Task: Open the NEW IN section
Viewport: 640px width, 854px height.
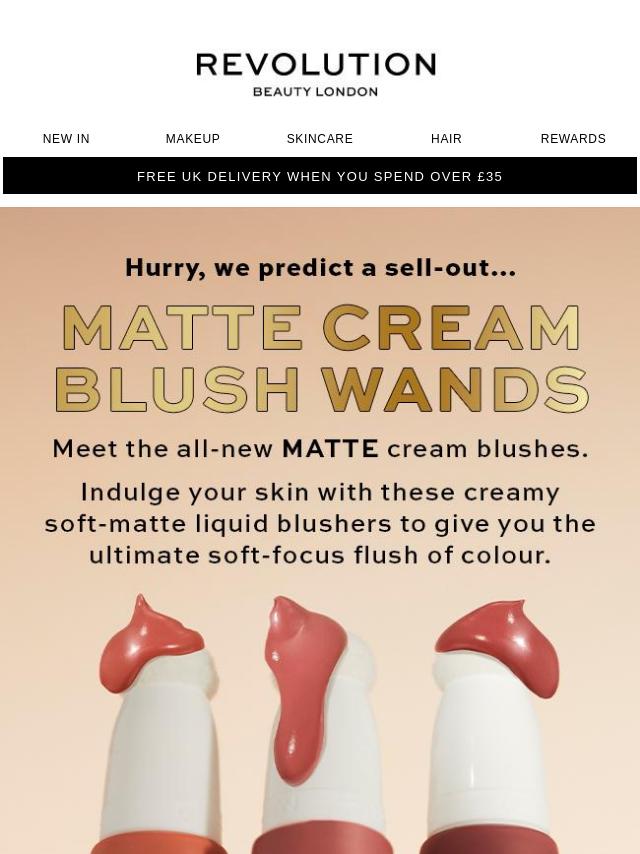Action: tap(66, 139)
